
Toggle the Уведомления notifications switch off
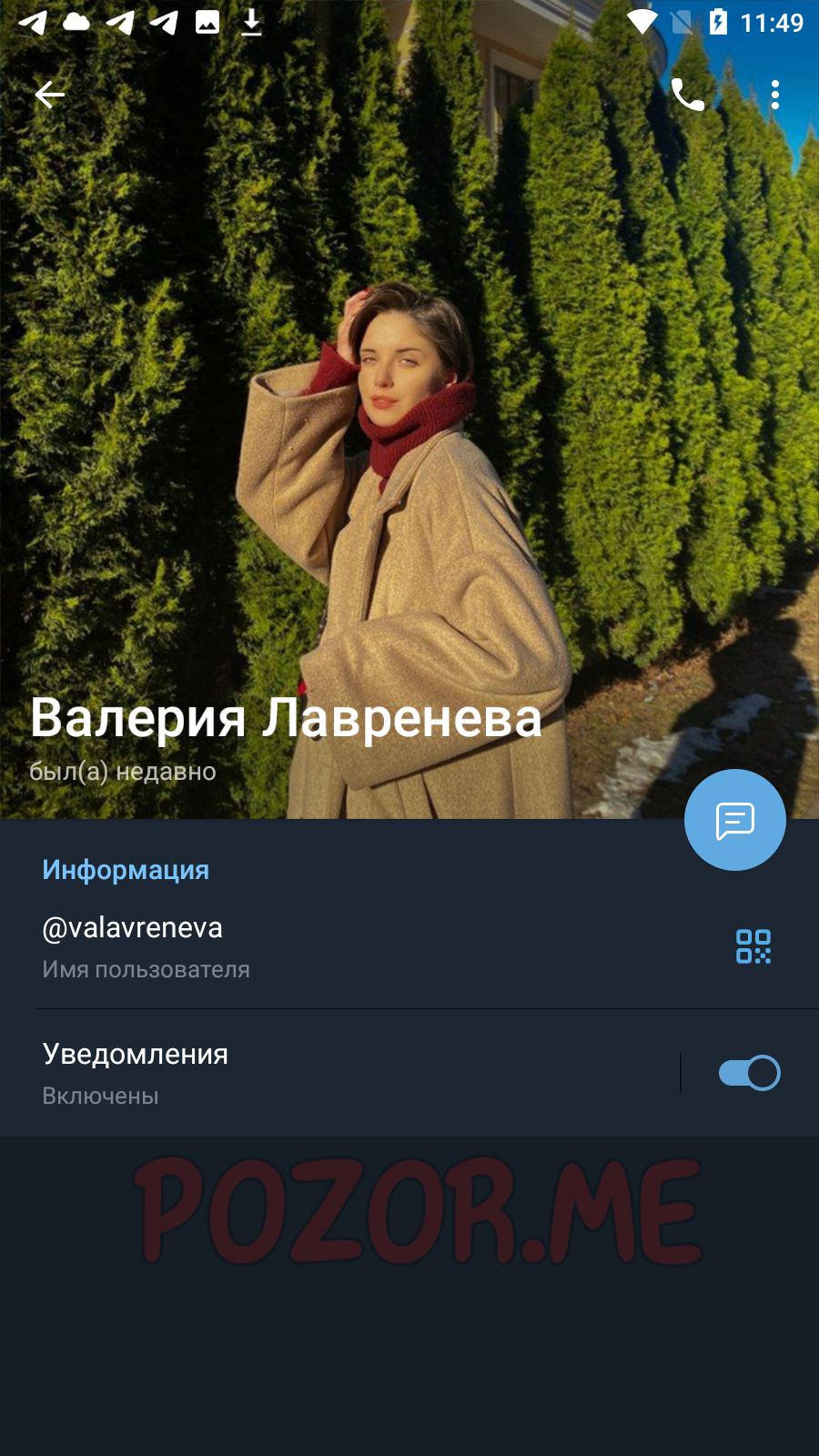(x=749, y=1073)
